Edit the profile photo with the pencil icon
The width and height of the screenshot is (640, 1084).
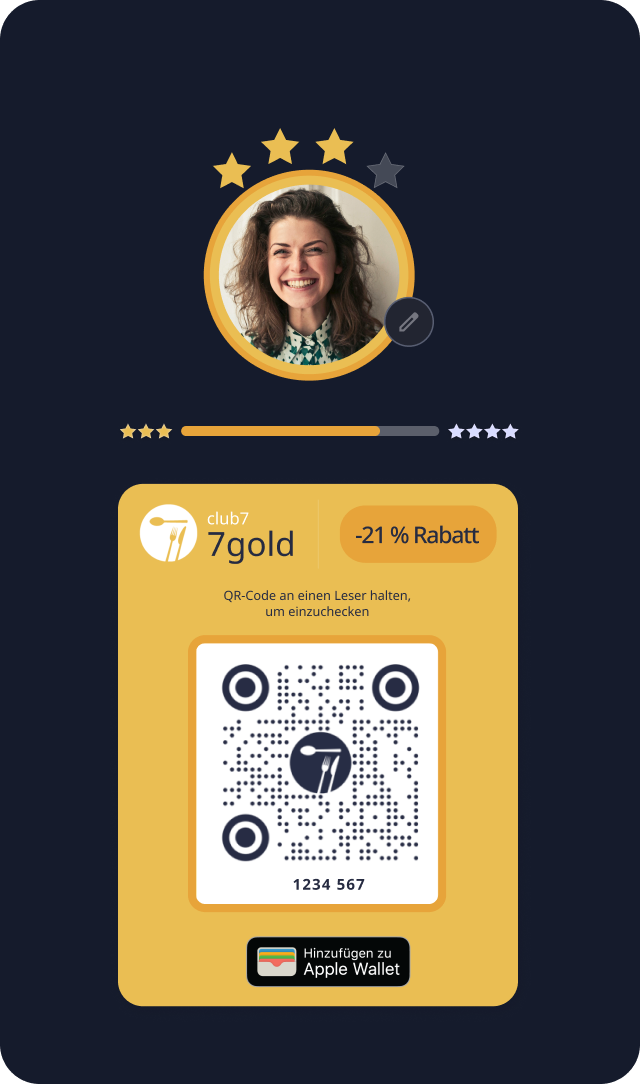click(409, 322)
